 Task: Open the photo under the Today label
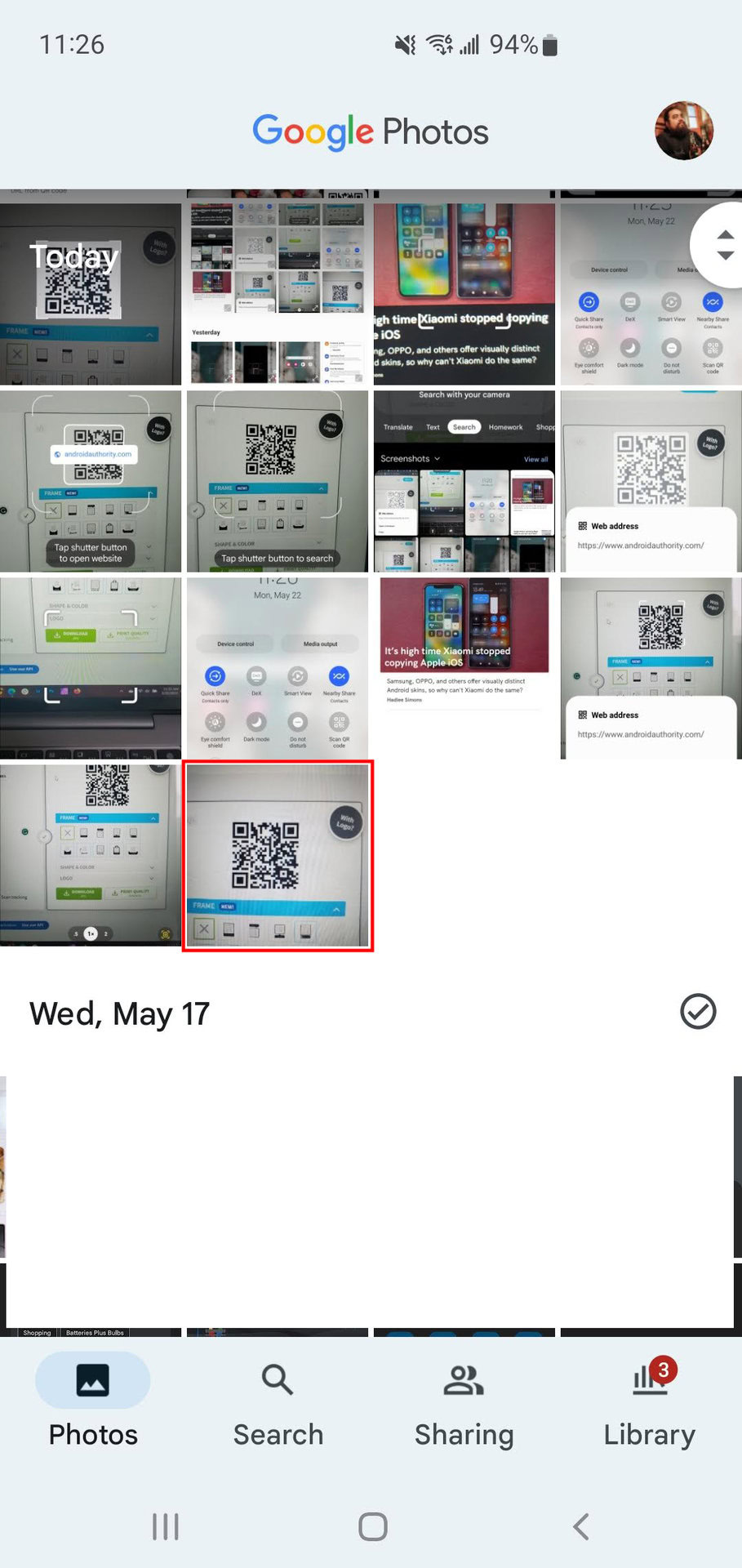coord(91,294)
